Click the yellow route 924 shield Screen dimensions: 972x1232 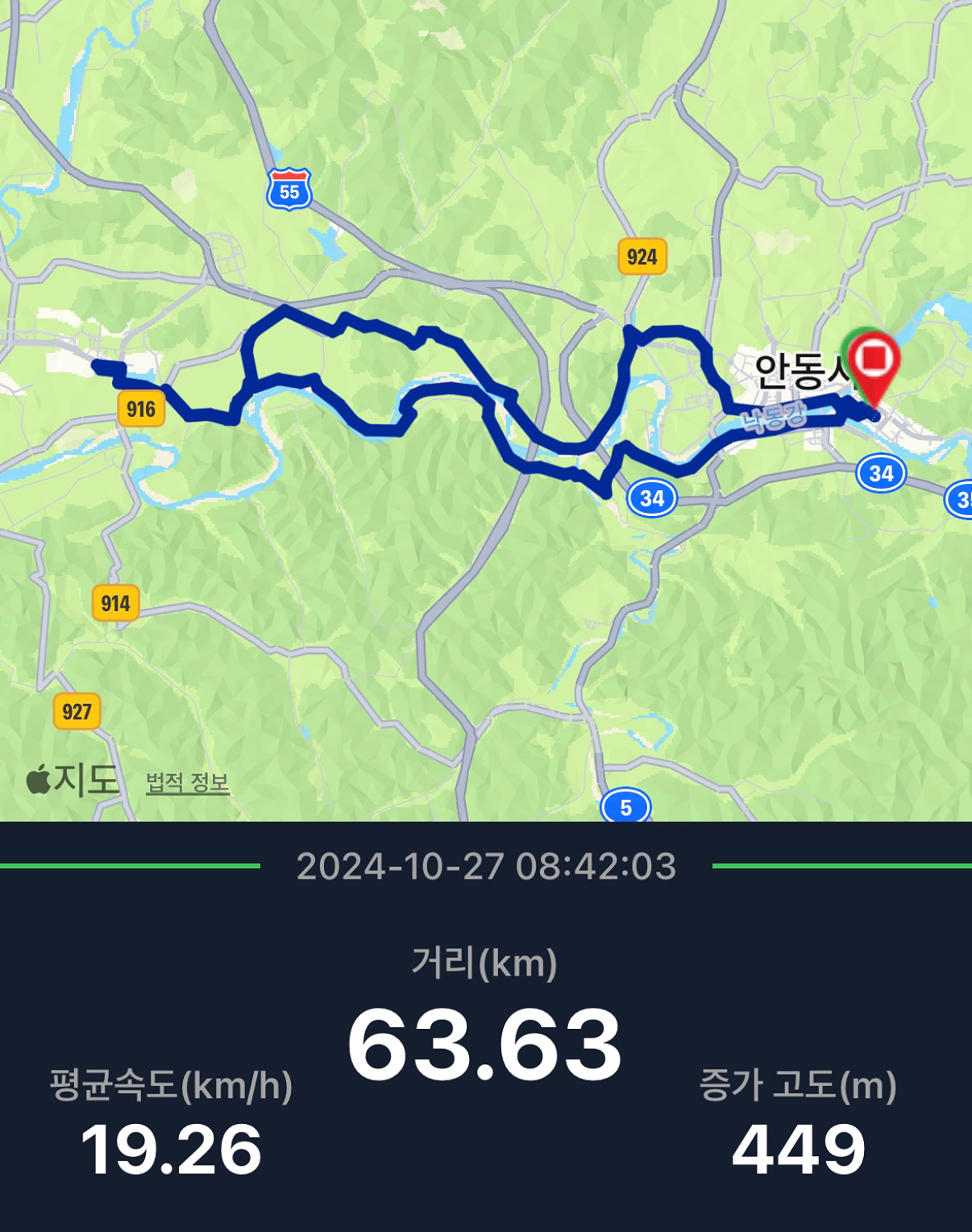(641, 257)
